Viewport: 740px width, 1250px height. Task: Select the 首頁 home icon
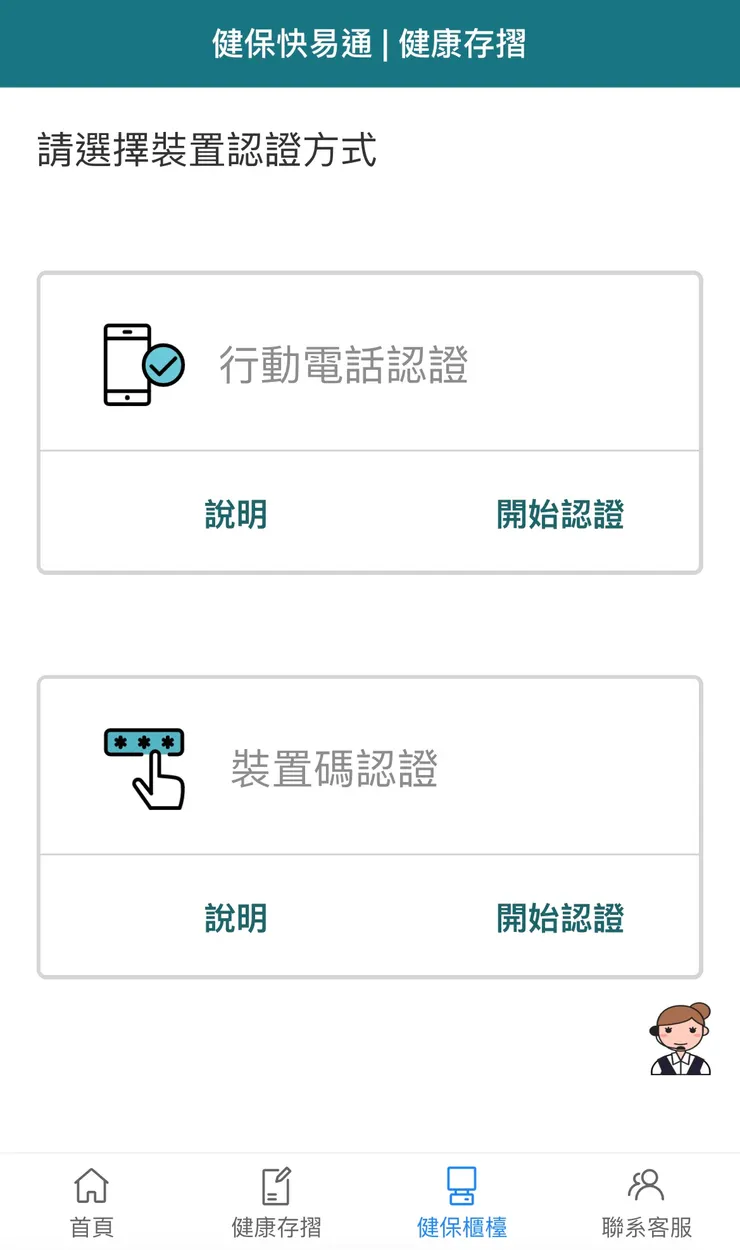tap(92, 1185)
